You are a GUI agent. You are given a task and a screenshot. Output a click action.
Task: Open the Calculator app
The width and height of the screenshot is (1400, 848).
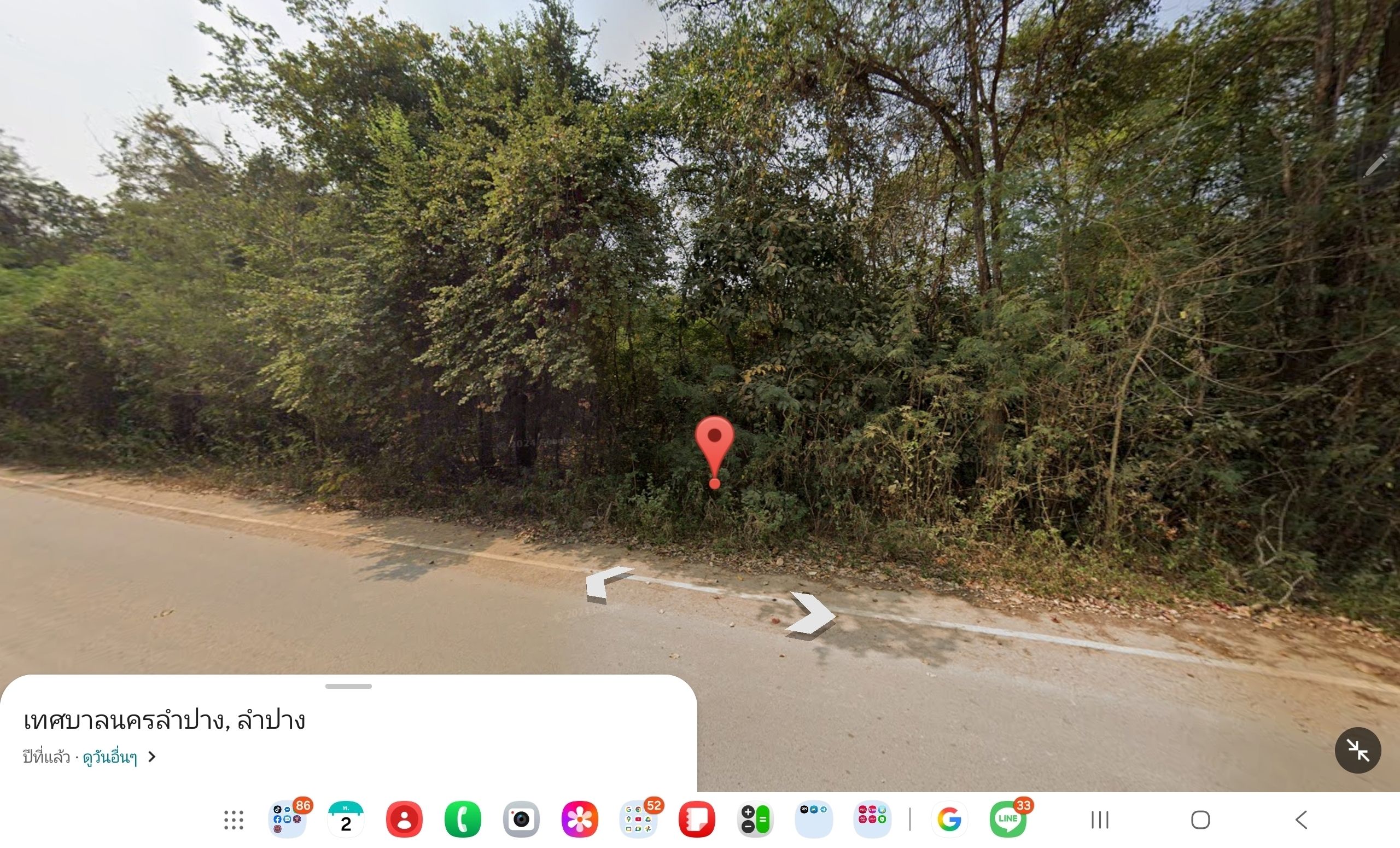(755, 820)
